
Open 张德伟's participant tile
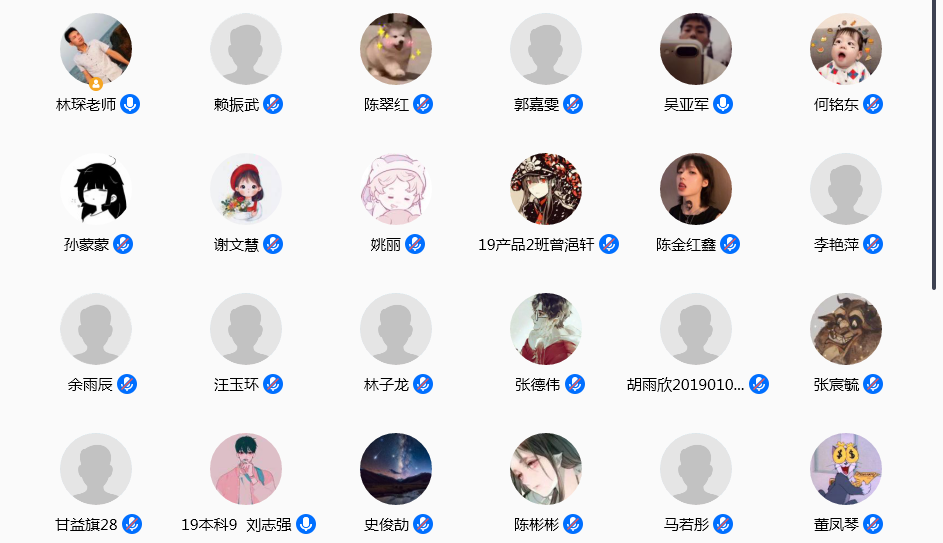546,329
